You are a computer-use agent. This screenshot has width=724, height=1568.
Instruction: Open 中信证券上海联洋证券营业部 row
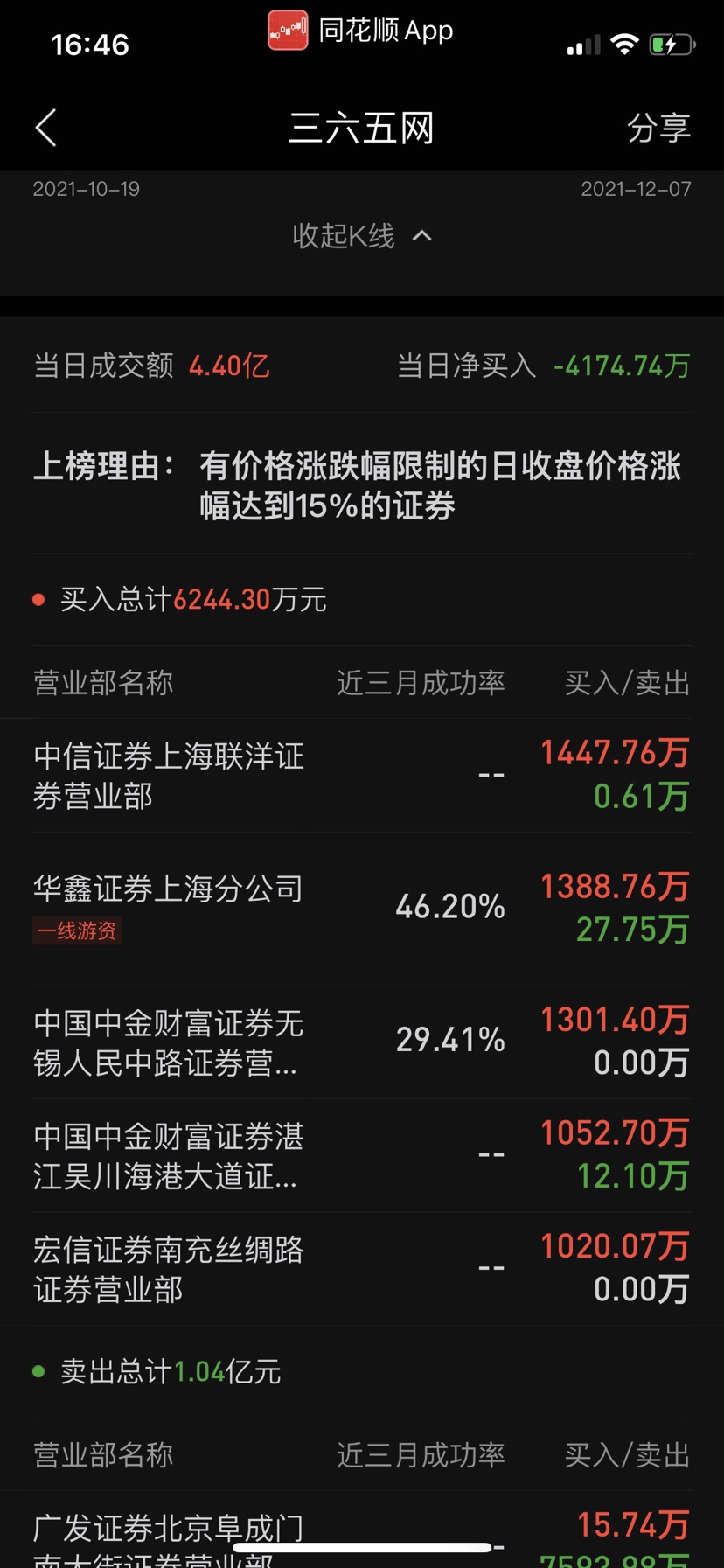(x=362, y=775)
